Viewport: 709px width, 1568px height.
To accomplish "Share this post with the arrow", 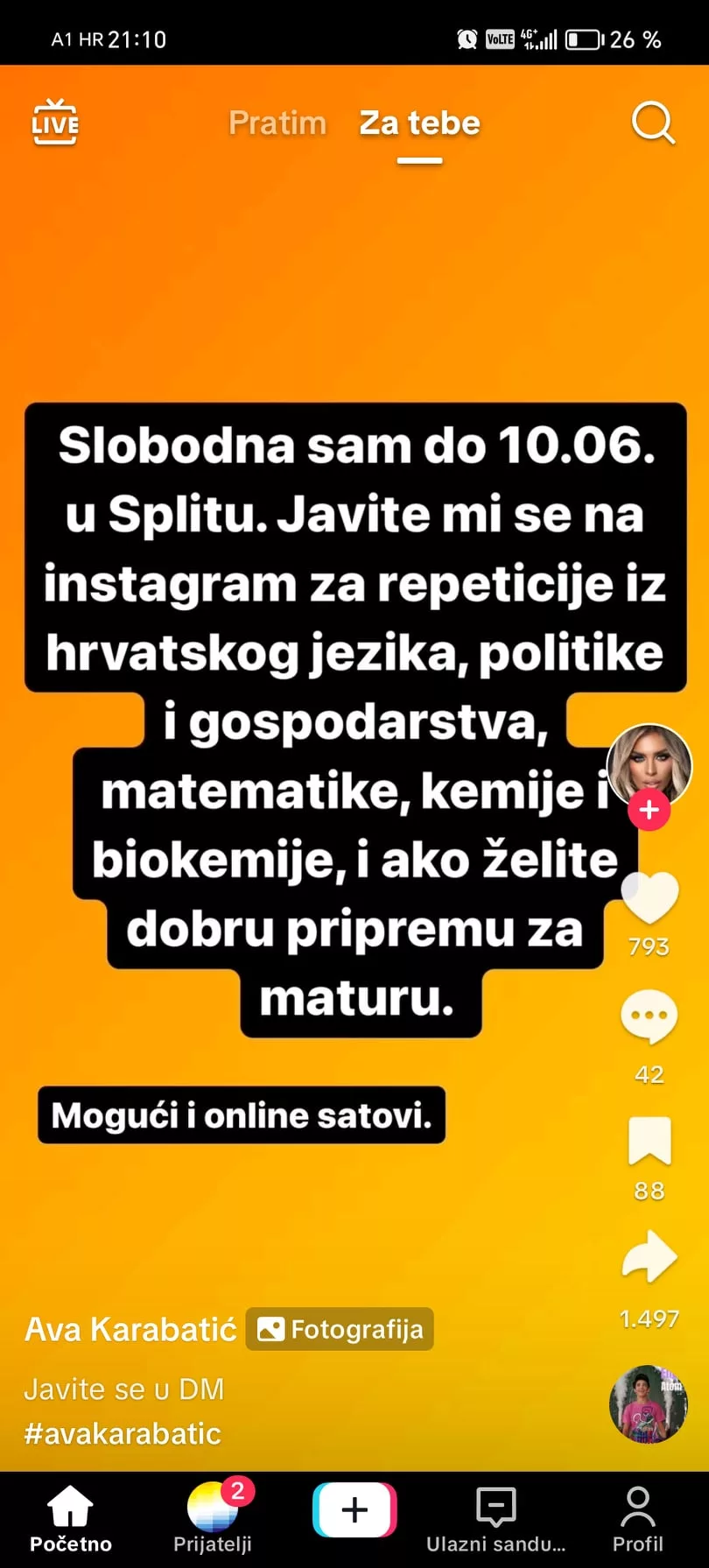I will tap(649, 1257).
